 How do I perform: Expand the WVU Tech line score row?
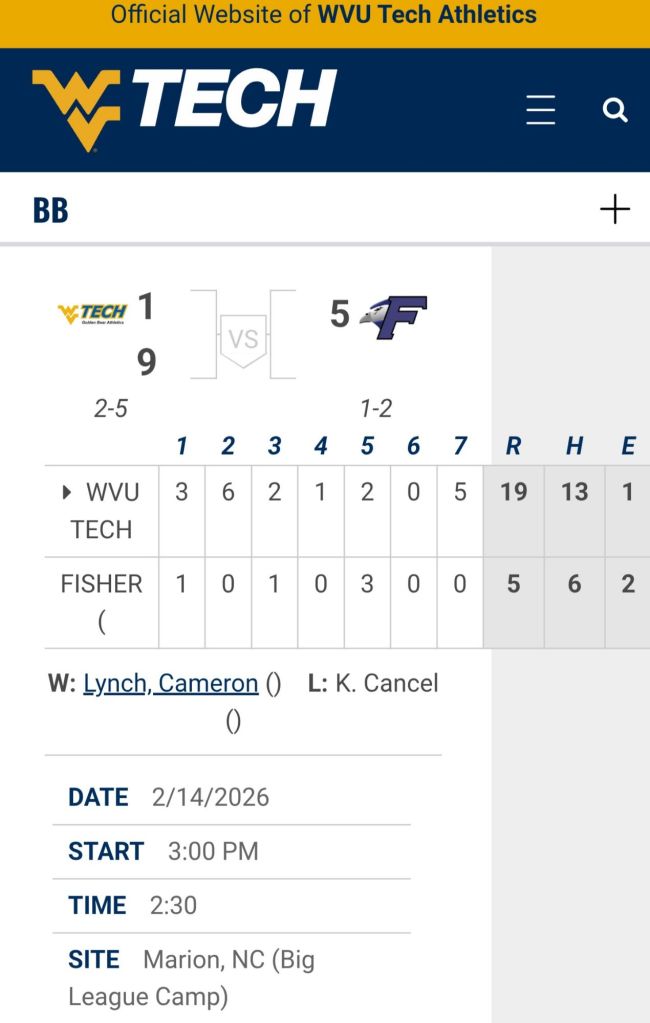point(67,492)
